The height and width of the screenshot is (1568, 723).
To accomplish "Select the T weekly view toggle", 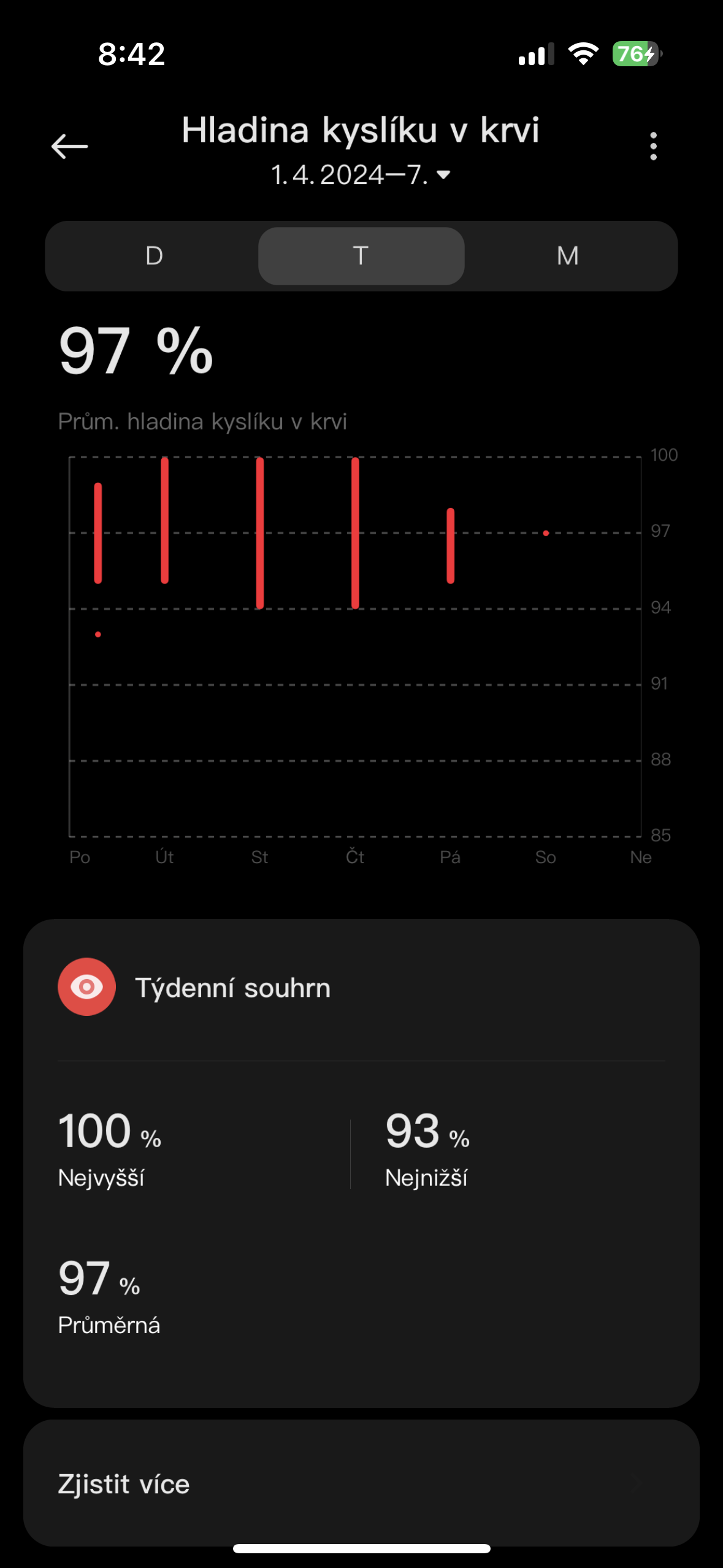I will pos(361,256).
